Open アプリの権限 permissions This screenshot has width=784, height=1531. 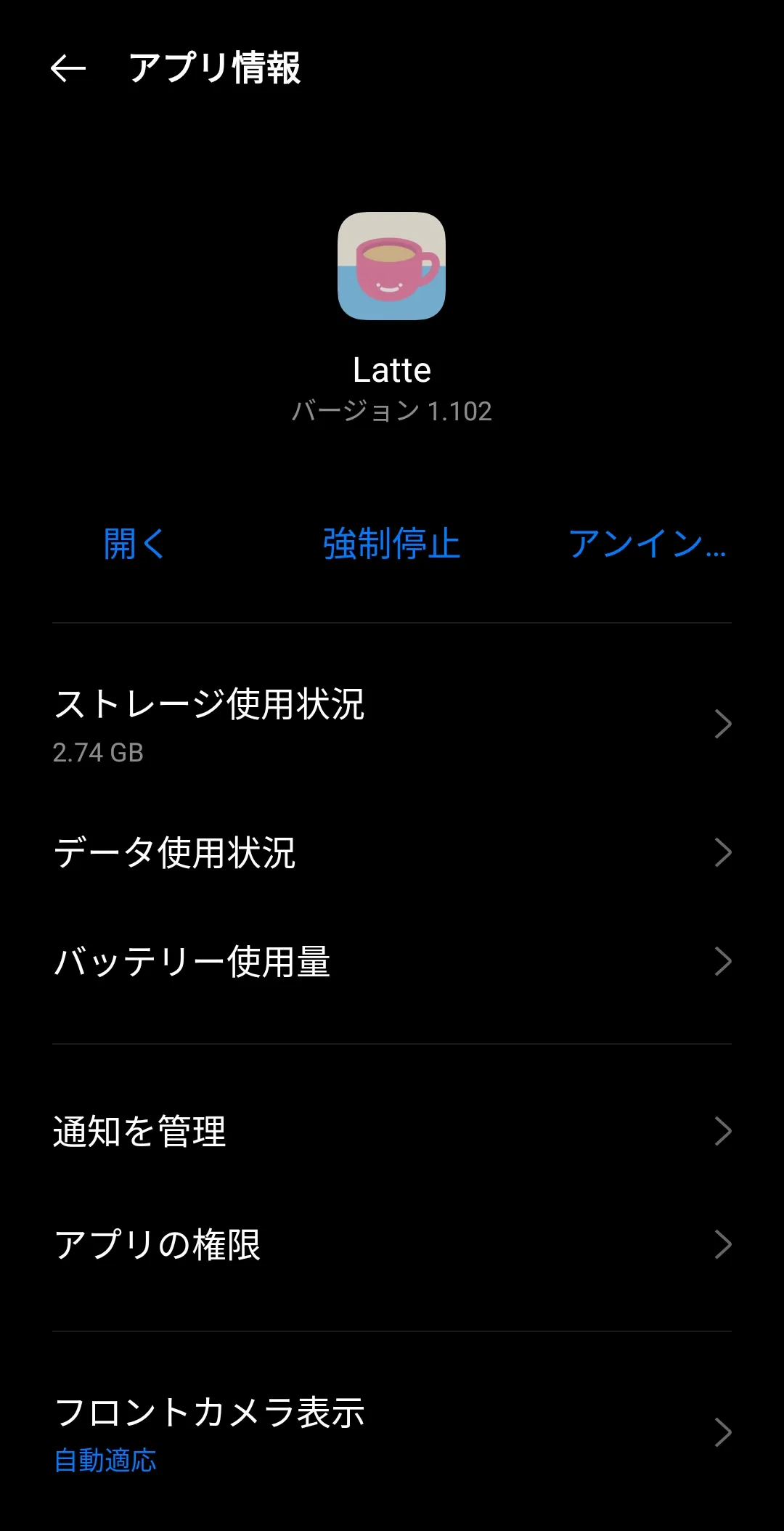(x=392, y=1244)
